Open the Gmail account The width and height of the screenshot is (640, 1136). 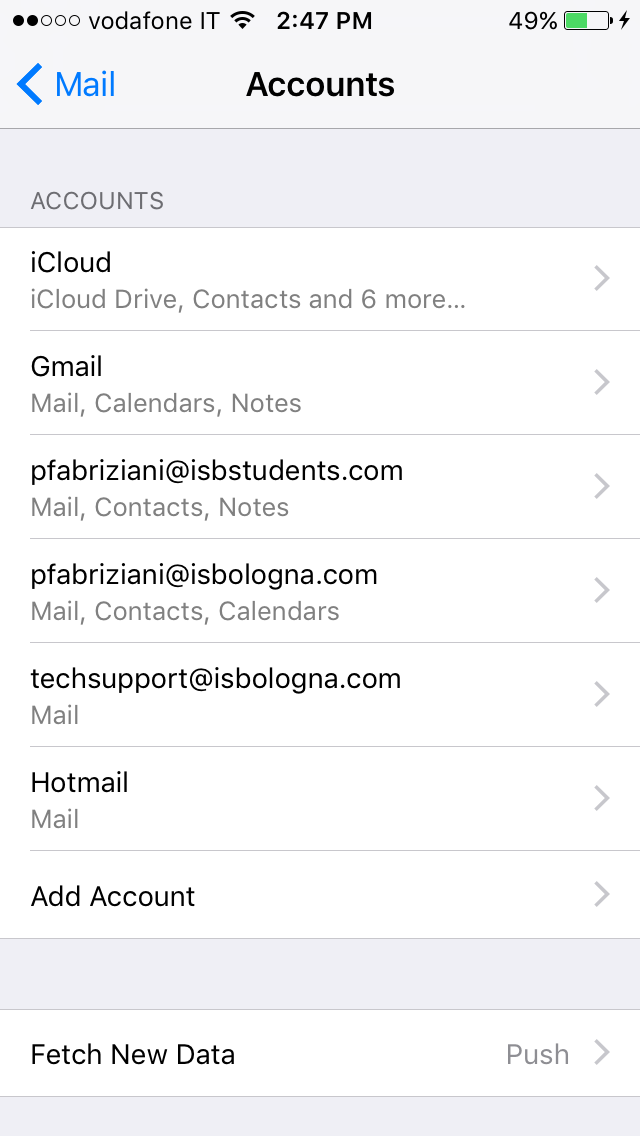point(320,383)
